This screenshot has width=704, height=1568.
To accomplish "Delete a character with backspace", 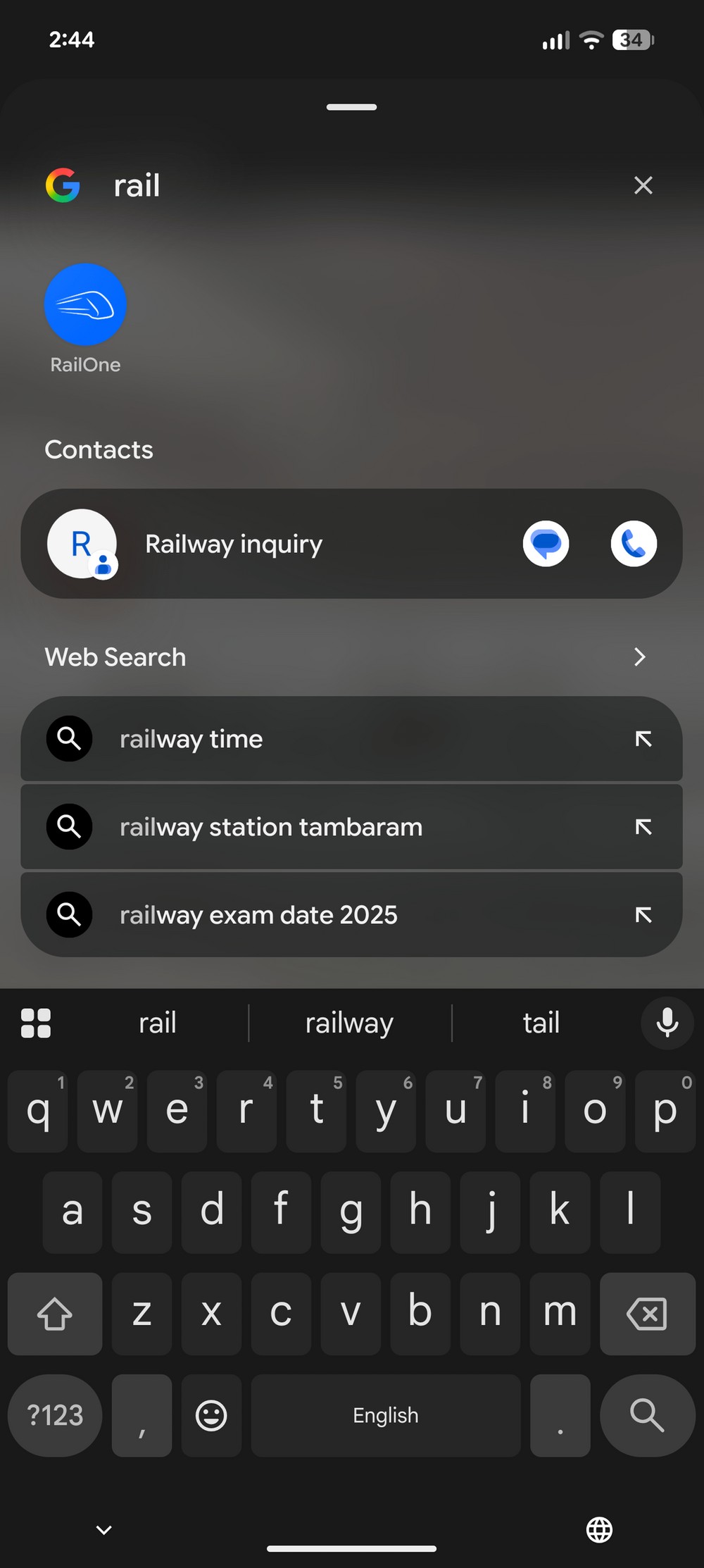I will 647,1314.
